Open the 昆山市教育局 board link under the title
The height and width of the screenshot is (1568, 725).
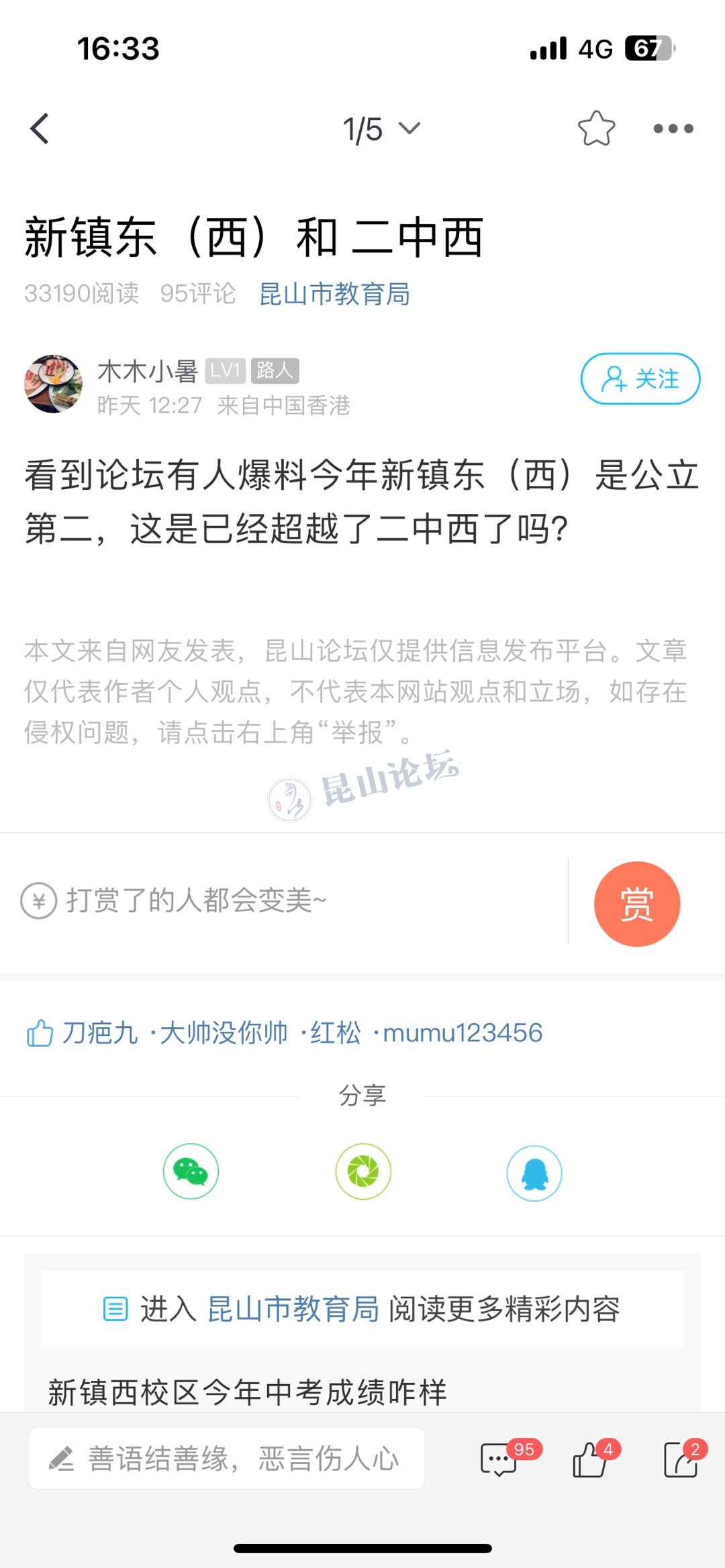pos(334,294)
